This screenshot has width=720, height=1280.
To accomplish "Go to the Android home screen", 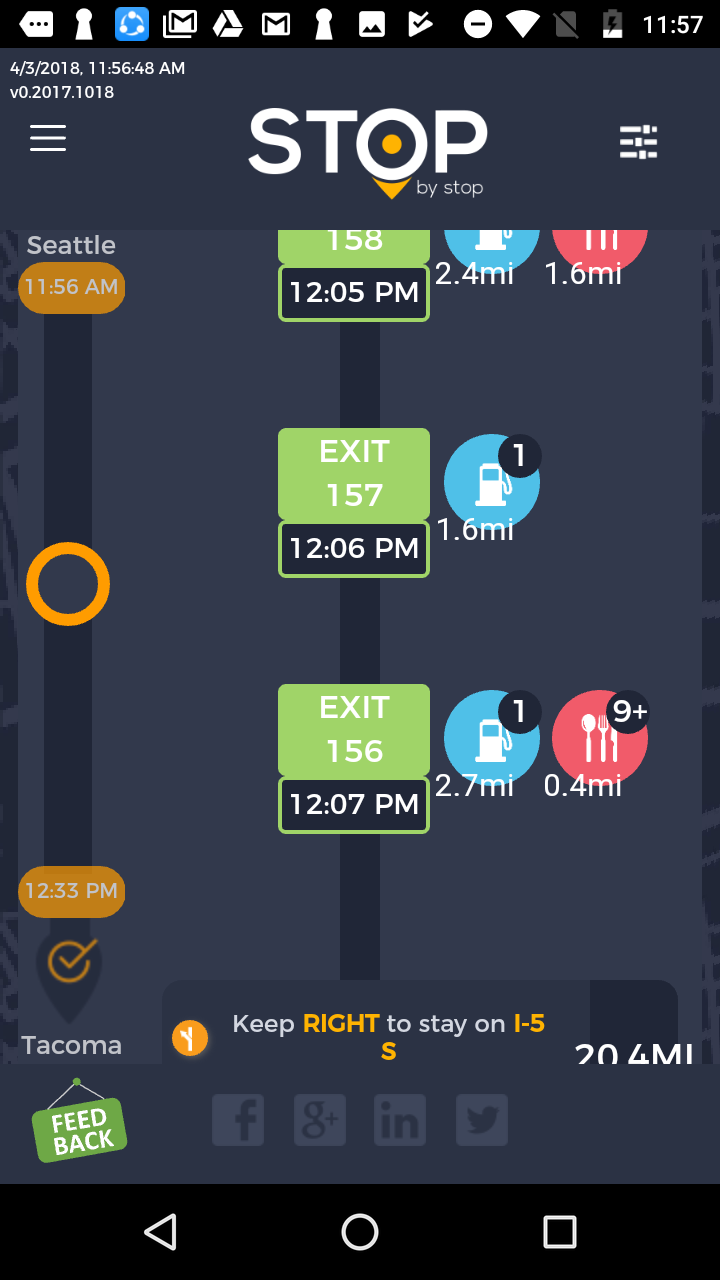I will pyautogui.click(x=360, y=1232).
